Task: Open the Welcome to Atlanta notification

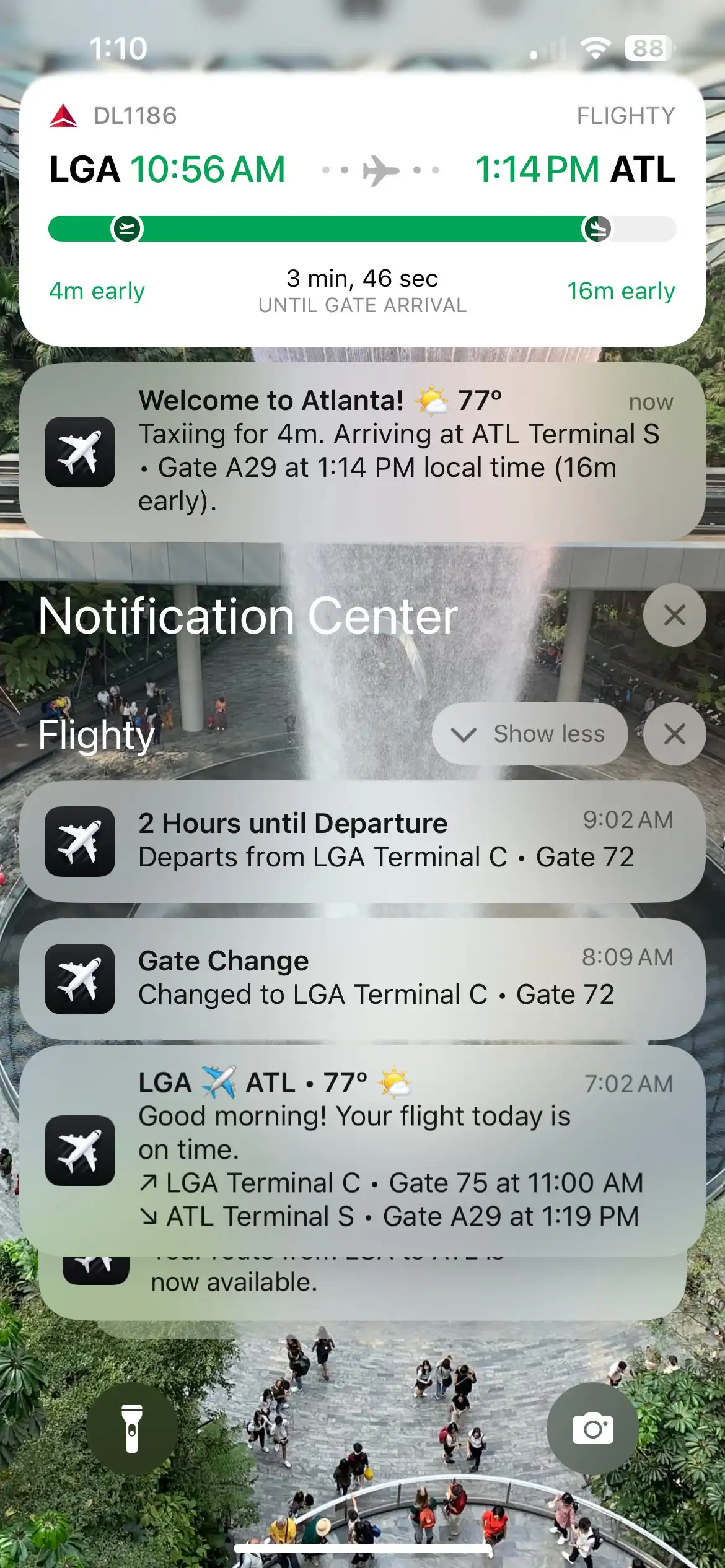Action: point(362,451)
